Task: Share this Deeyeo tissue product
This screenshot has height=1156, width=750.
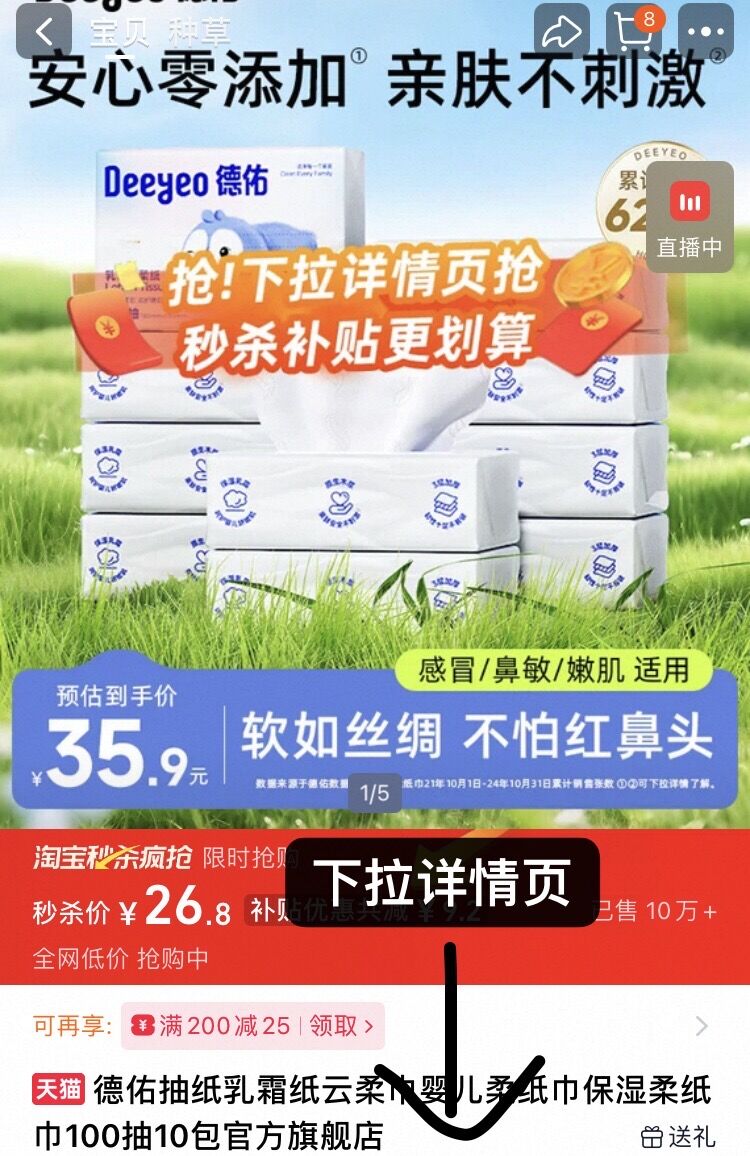Action: (x=562, y=32)
